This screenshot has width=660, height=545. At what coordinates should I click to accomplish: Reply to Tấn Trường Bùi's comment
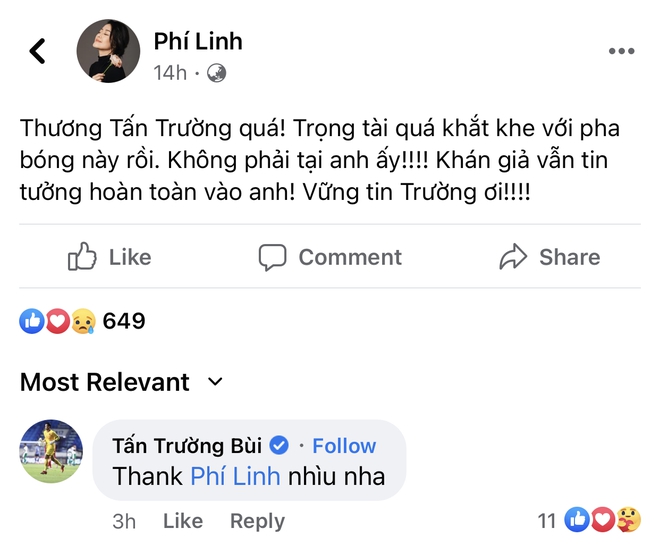(257, 521)
